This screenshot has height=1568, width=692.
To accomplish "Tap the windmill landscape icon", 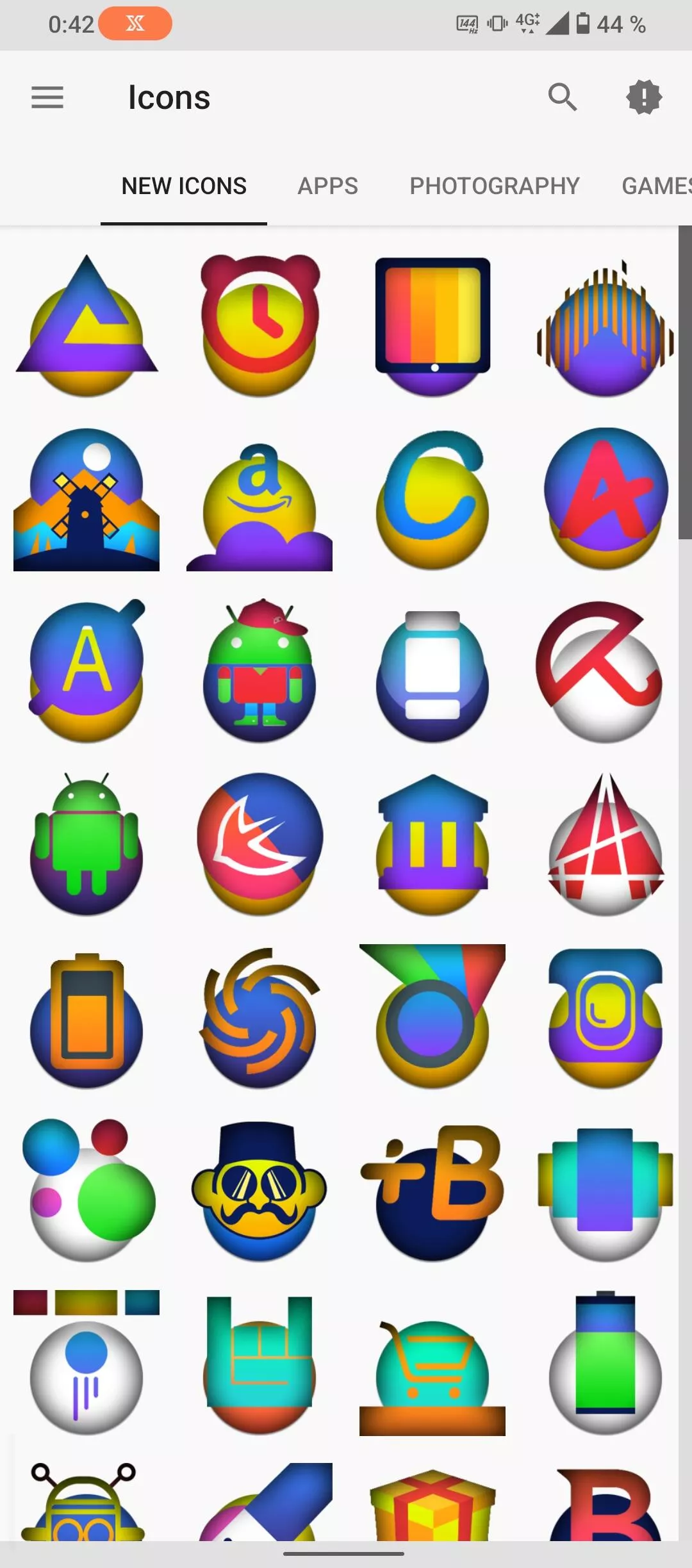I will pos(86,500).
